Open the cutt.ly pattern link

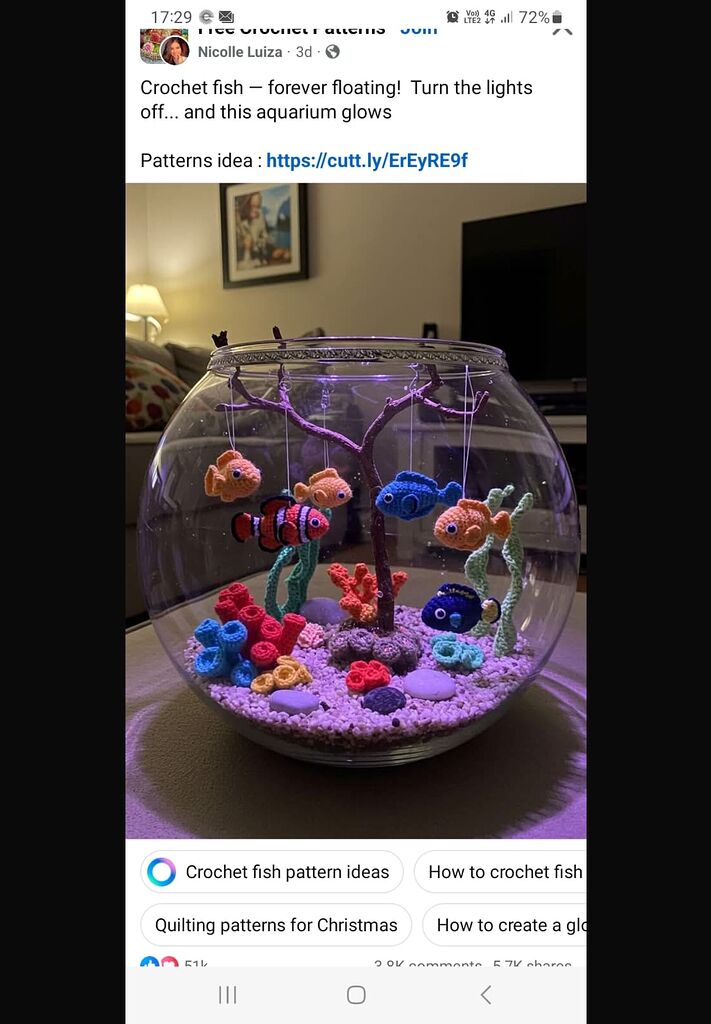point(367,161)
